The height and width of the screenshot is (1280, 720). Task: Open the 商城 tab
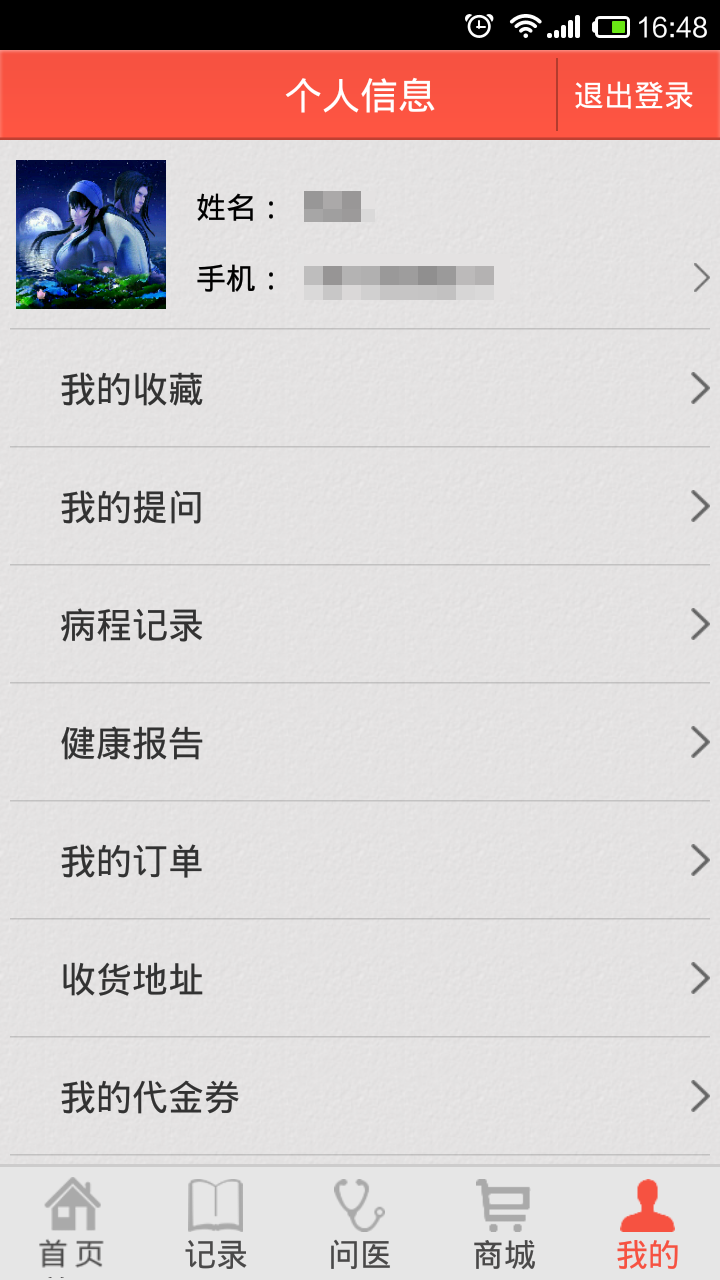[x=504, y=1223]
